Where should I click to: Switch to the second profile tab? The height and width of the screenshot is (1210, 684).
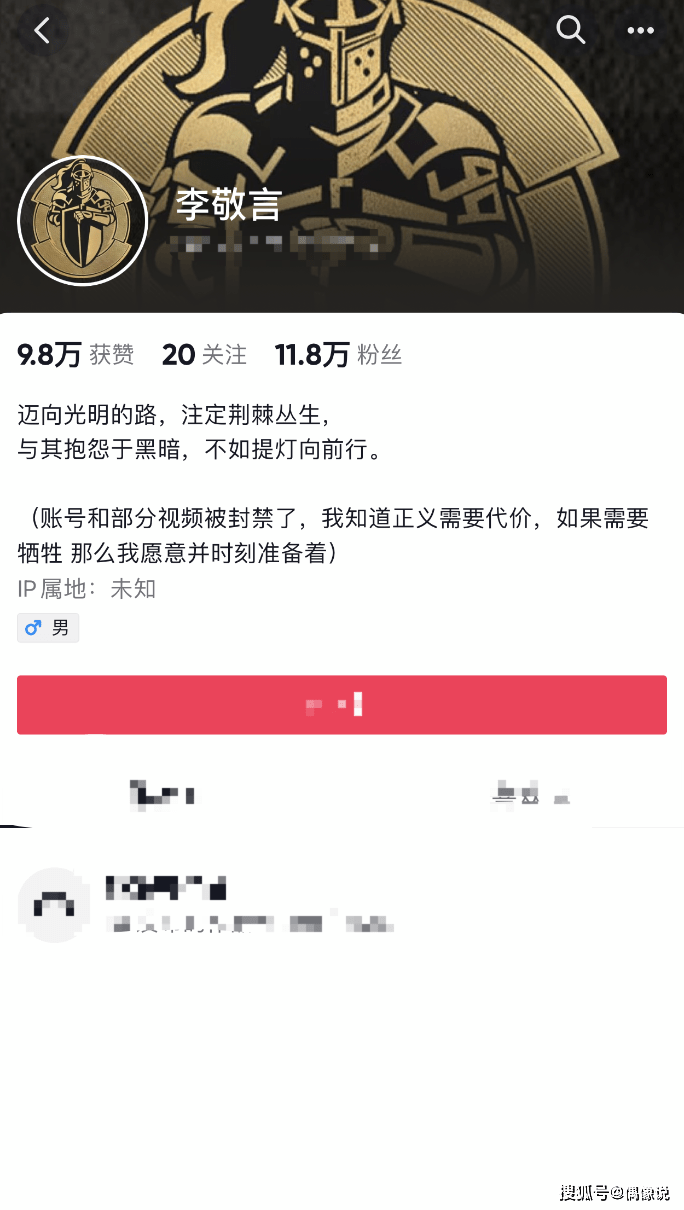coord(530,795)
